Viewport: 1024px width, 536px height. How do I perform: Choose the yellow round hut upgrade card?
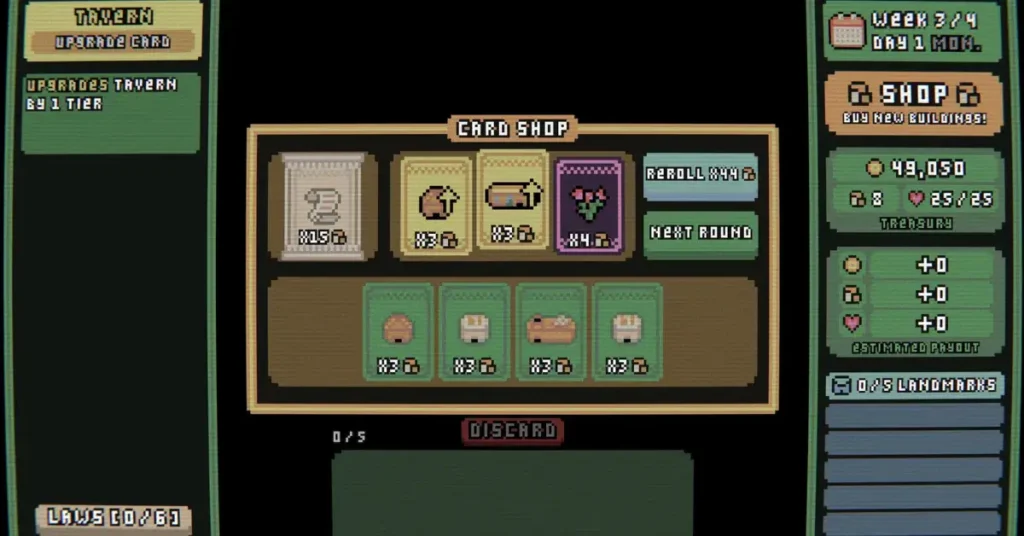pos(436,206)
